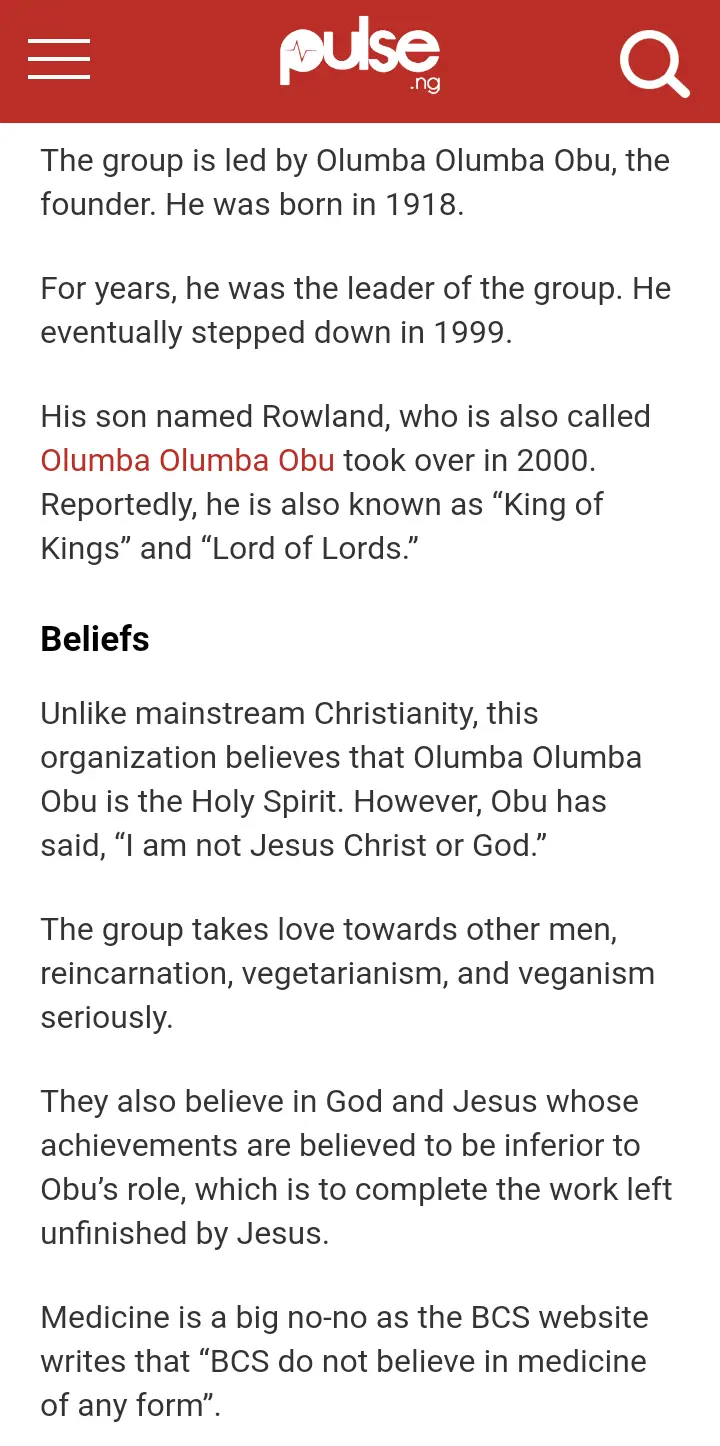This screenshot has width=720, height=1446.
Task: Open the search icon
Action: [x=655, y=61]
